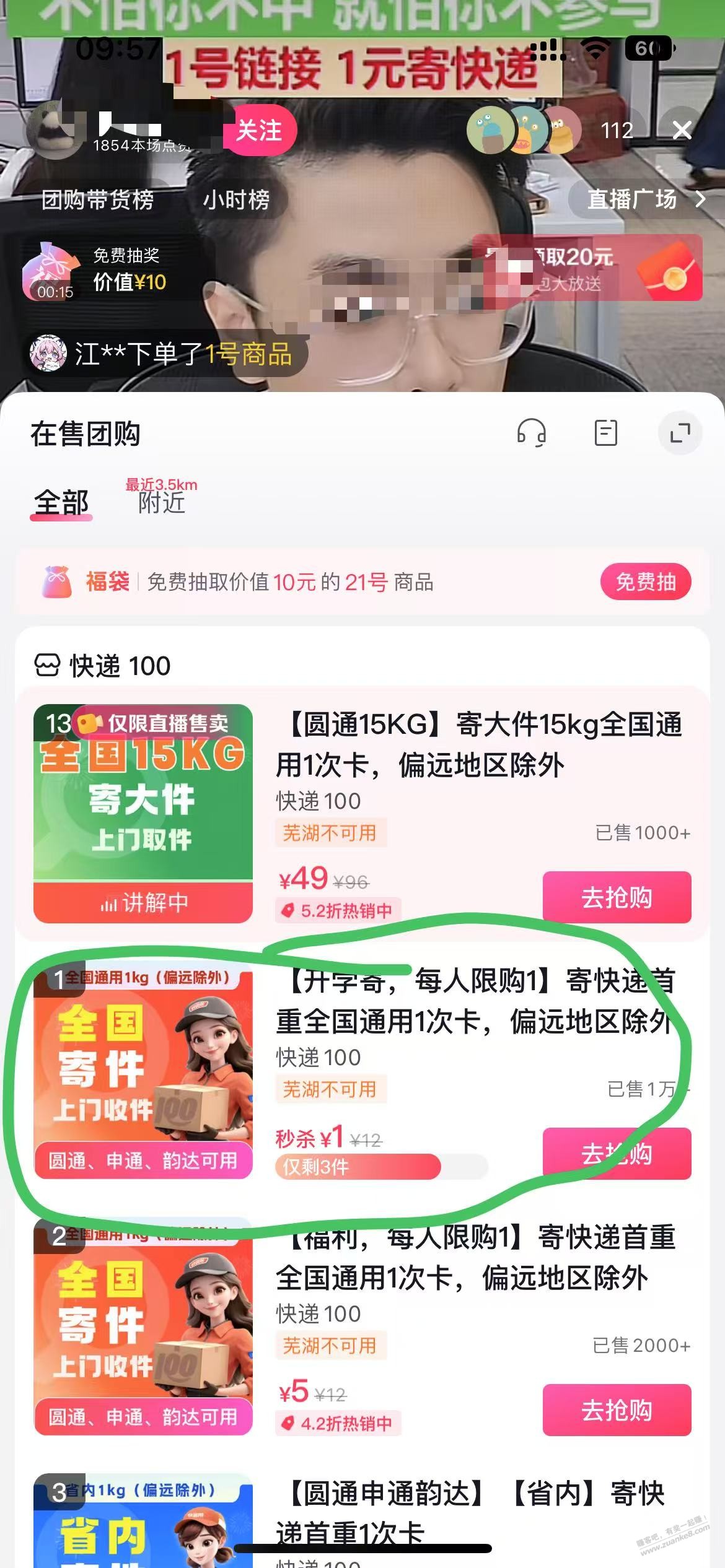This screenshot has width=725, height=1568.
Task: Select the 全部 tab
Action: coord(61,502)
